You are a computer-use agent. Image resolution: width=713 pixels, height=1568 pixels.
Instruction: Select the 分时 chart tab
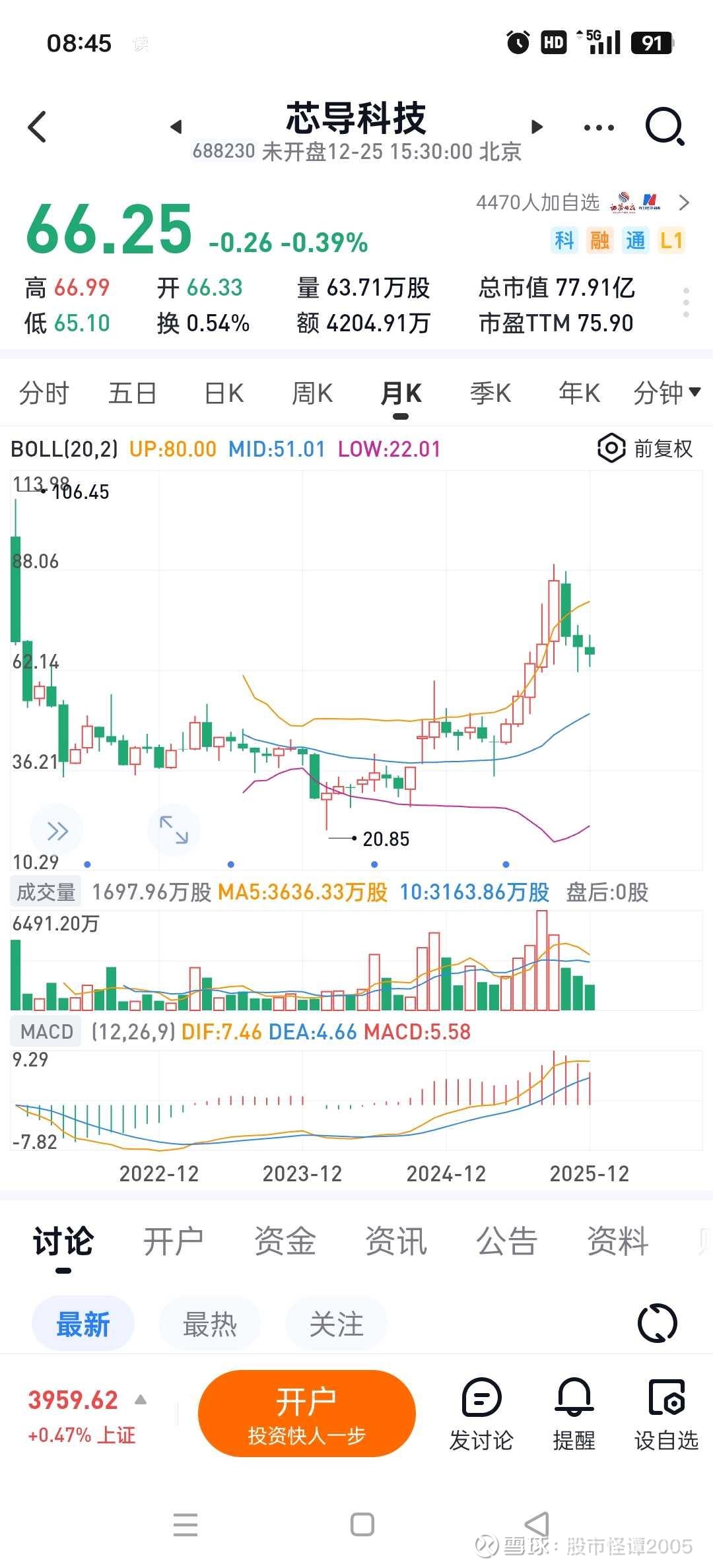[x=44, y=393]
